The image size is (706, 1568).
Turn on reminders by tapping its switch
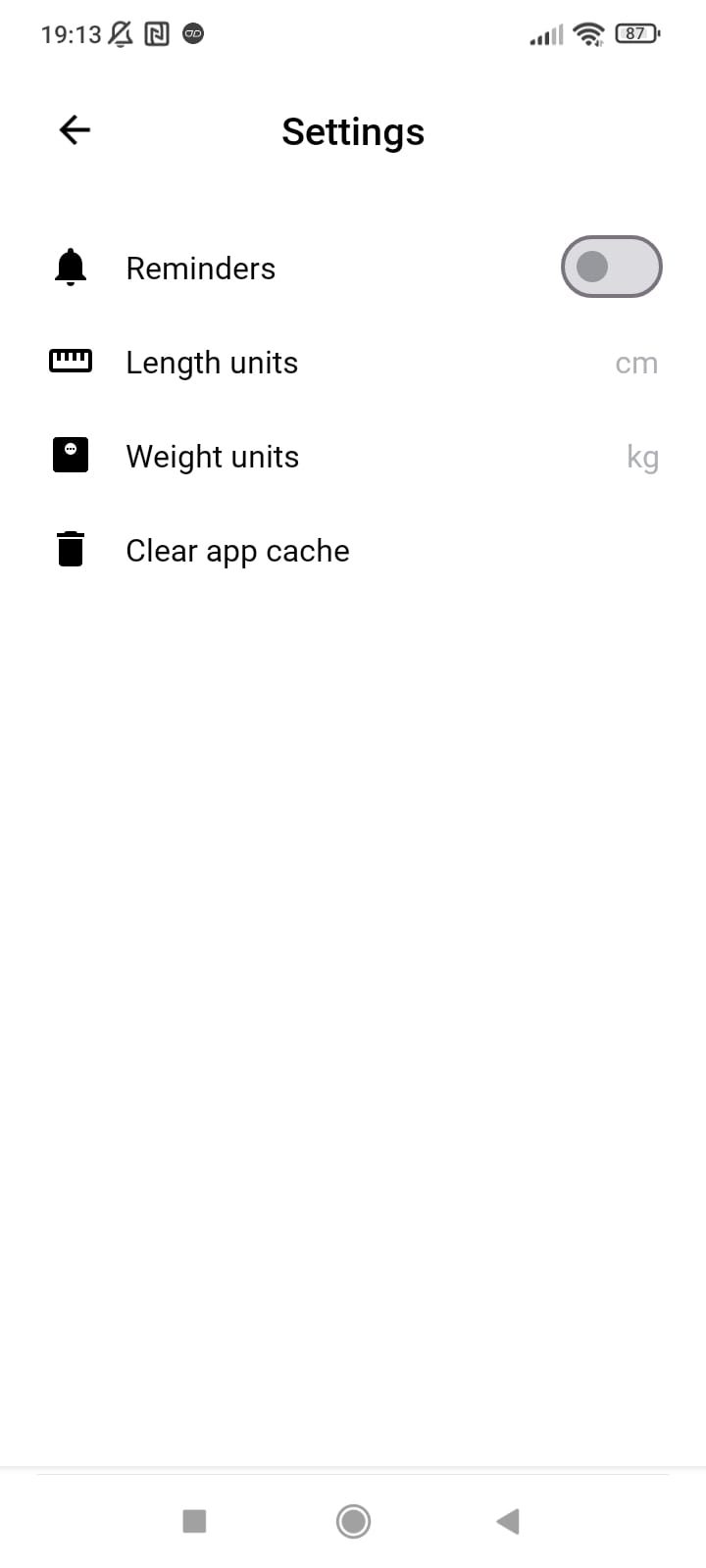click(611, 266)
